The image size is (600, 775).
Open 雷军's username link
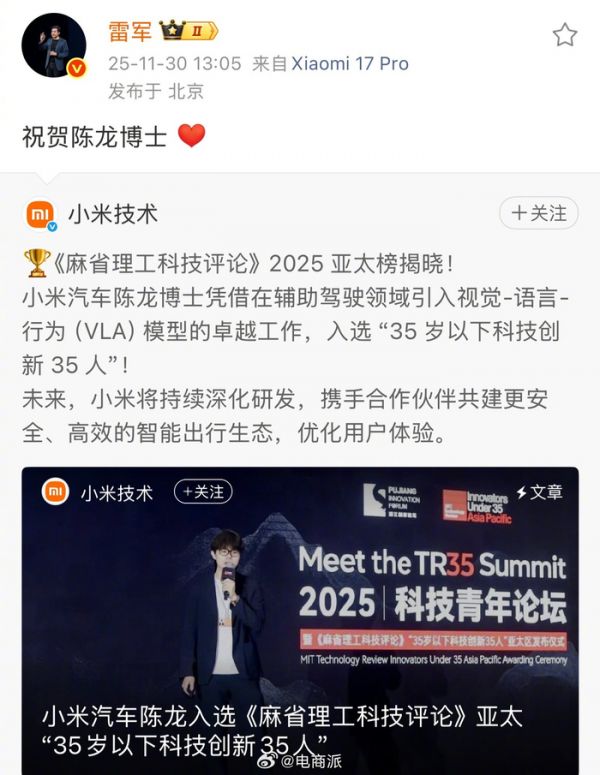pos(130,32)
